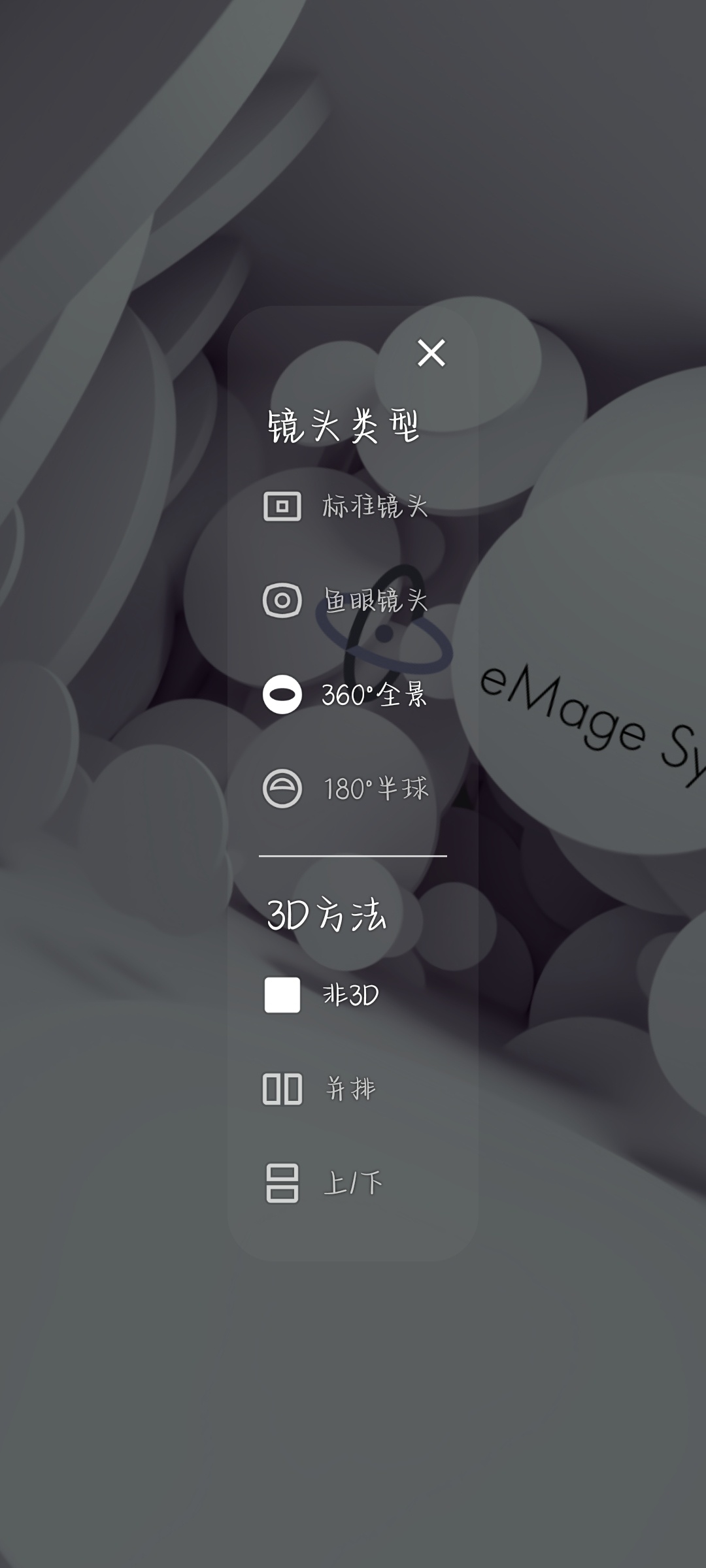
Task: Select 360°全景 lens type
Action: [346, 694]
